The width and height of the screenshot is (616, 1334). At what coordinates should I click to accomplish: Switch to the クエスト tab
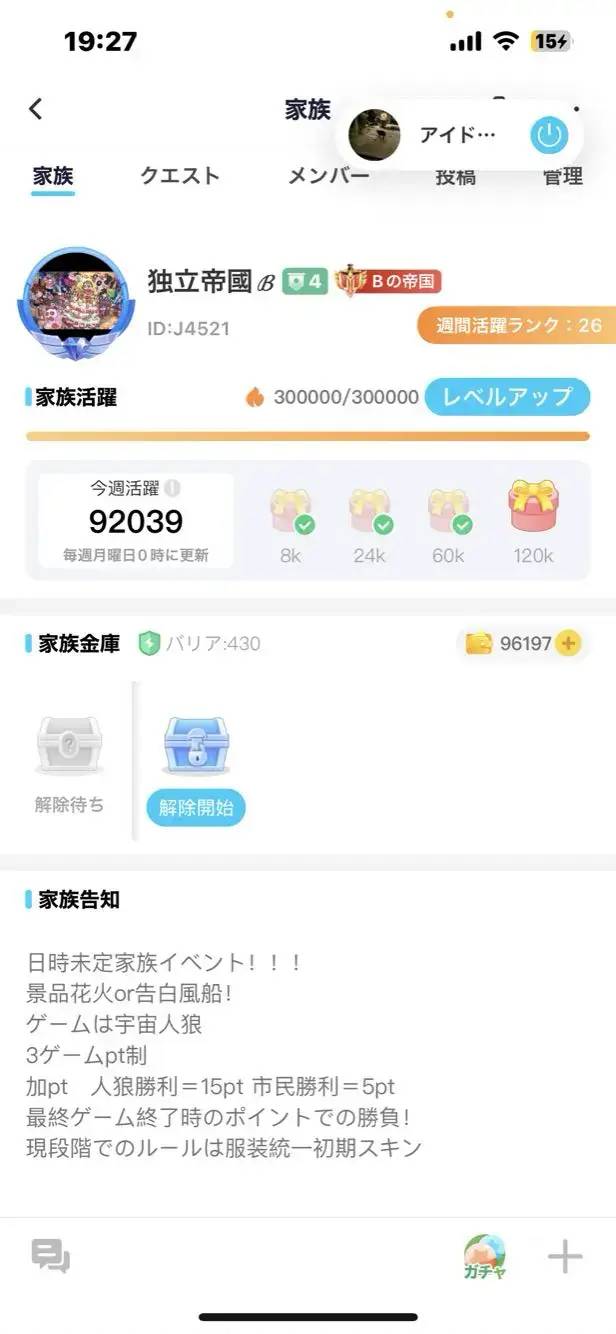coord(179,176)
